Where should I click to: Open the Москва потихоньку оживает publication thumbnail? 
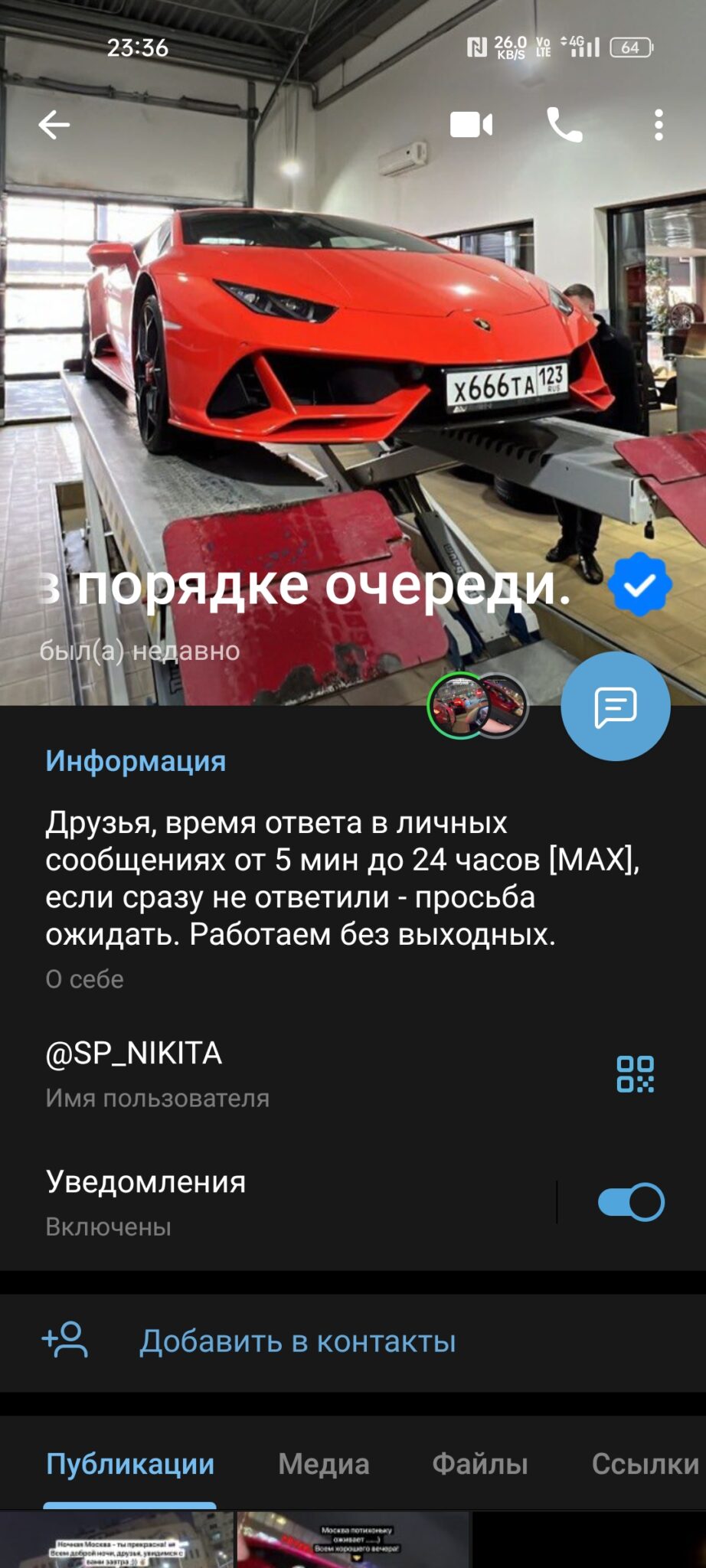pos(353,1540)
